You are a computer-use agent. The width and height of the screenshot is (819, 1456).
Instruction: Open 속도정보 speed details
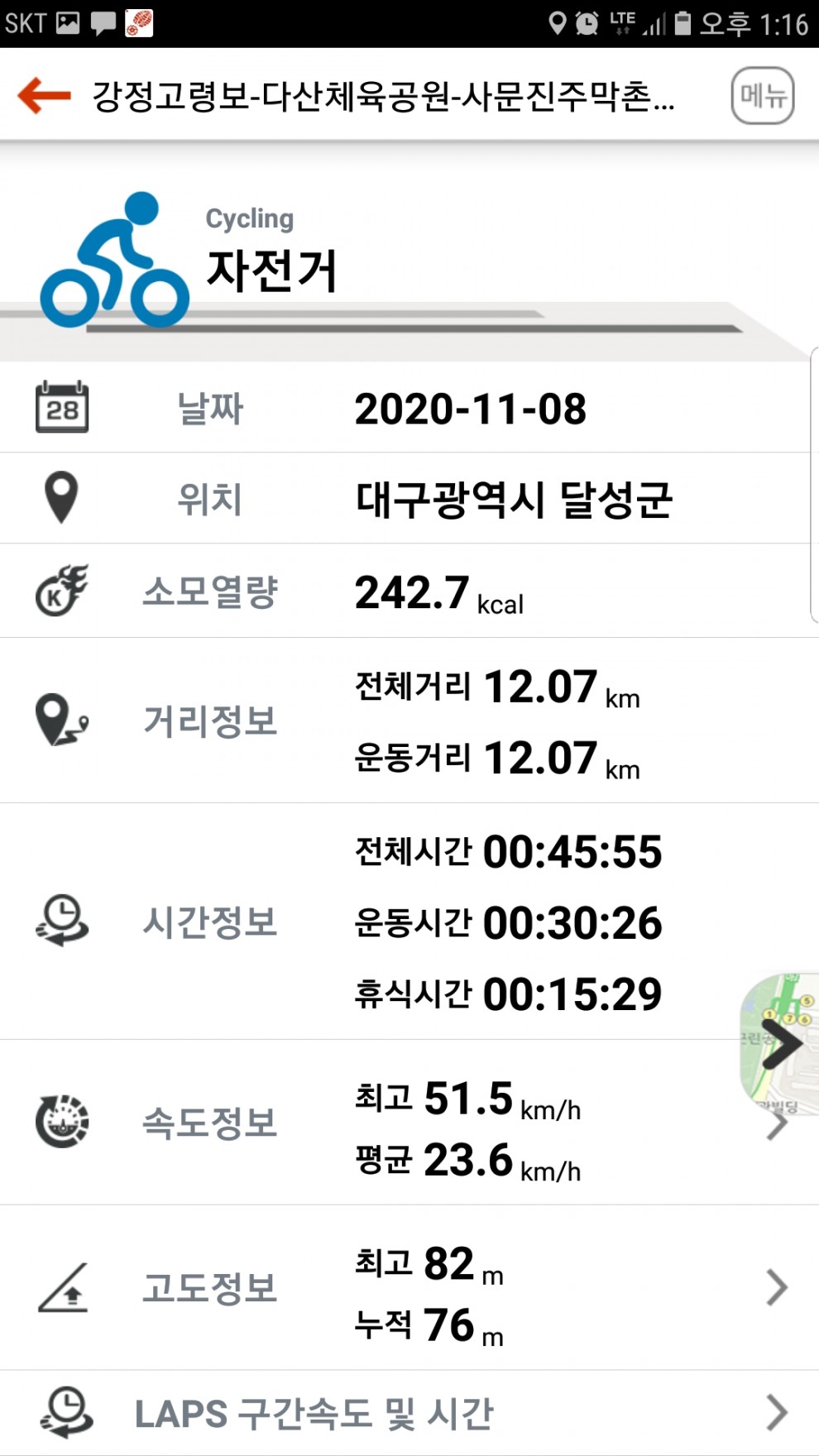click(409, 1123)
